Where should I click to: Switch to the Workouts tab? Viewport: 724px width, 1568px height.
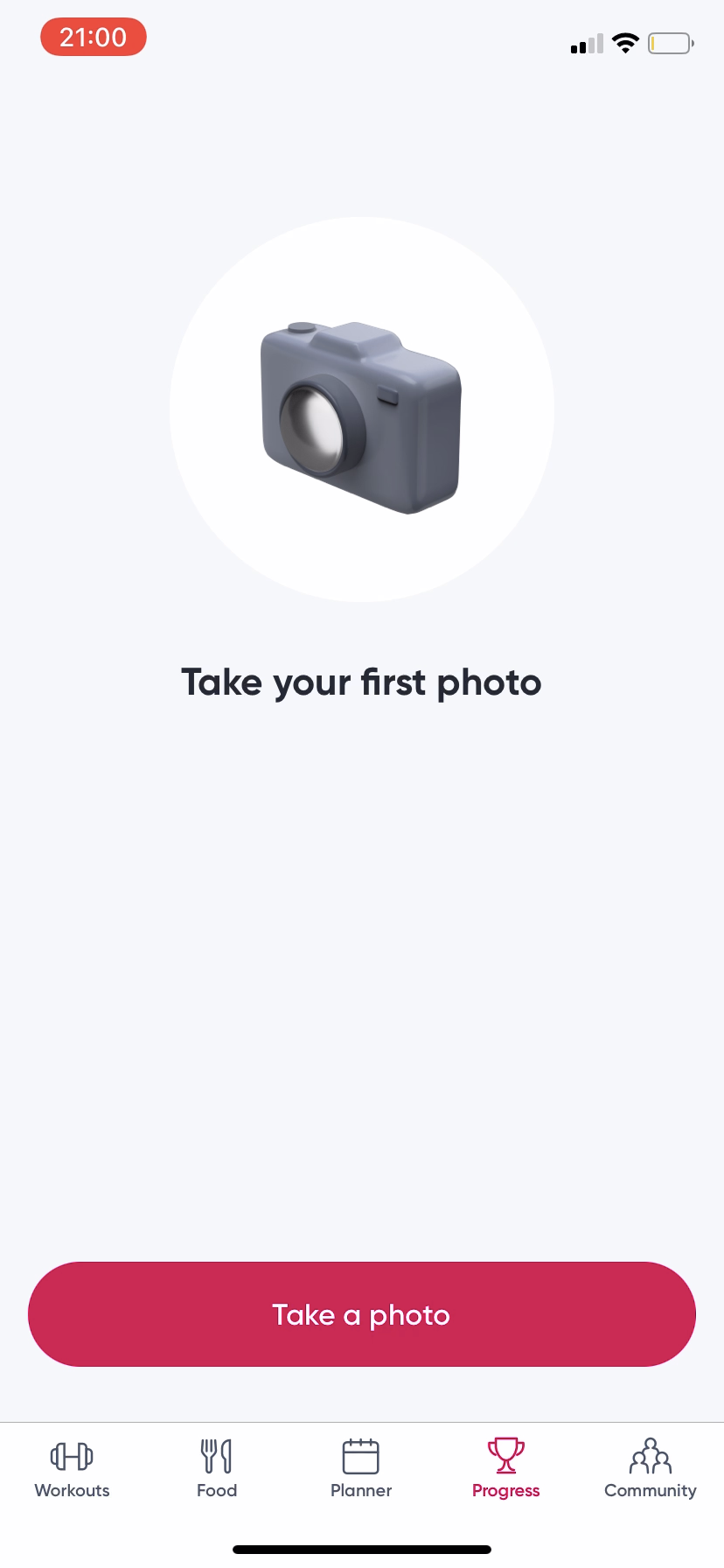tap(72, 1468)
